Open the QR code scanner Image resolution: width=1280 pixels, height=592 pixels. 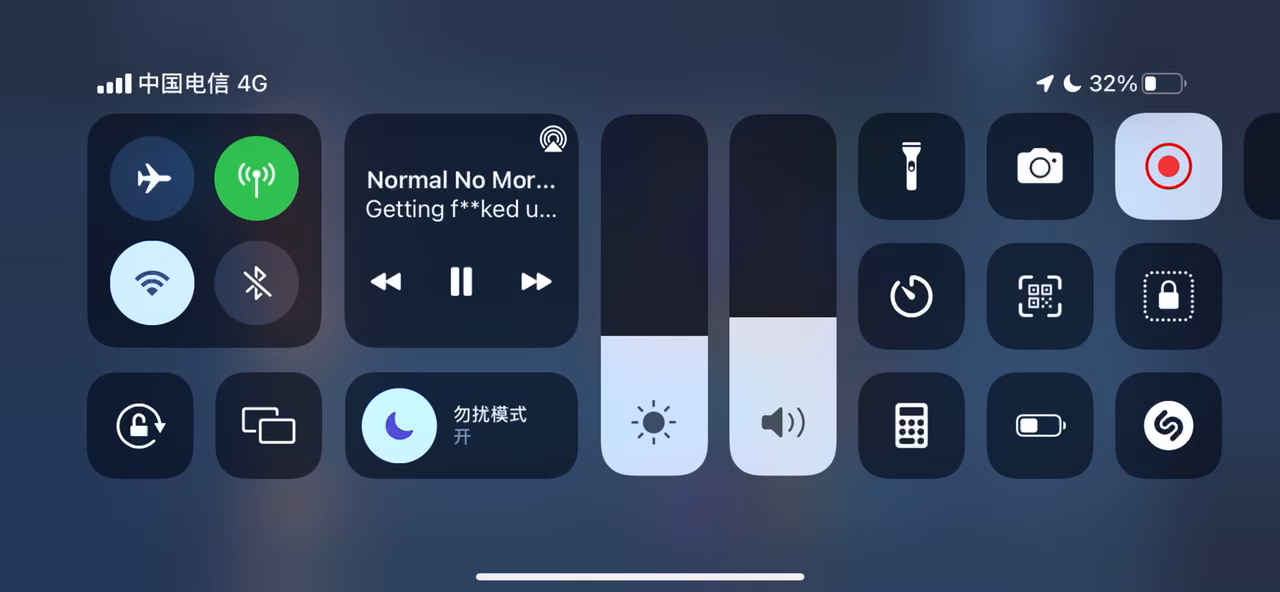click(x=1040, y=296)
